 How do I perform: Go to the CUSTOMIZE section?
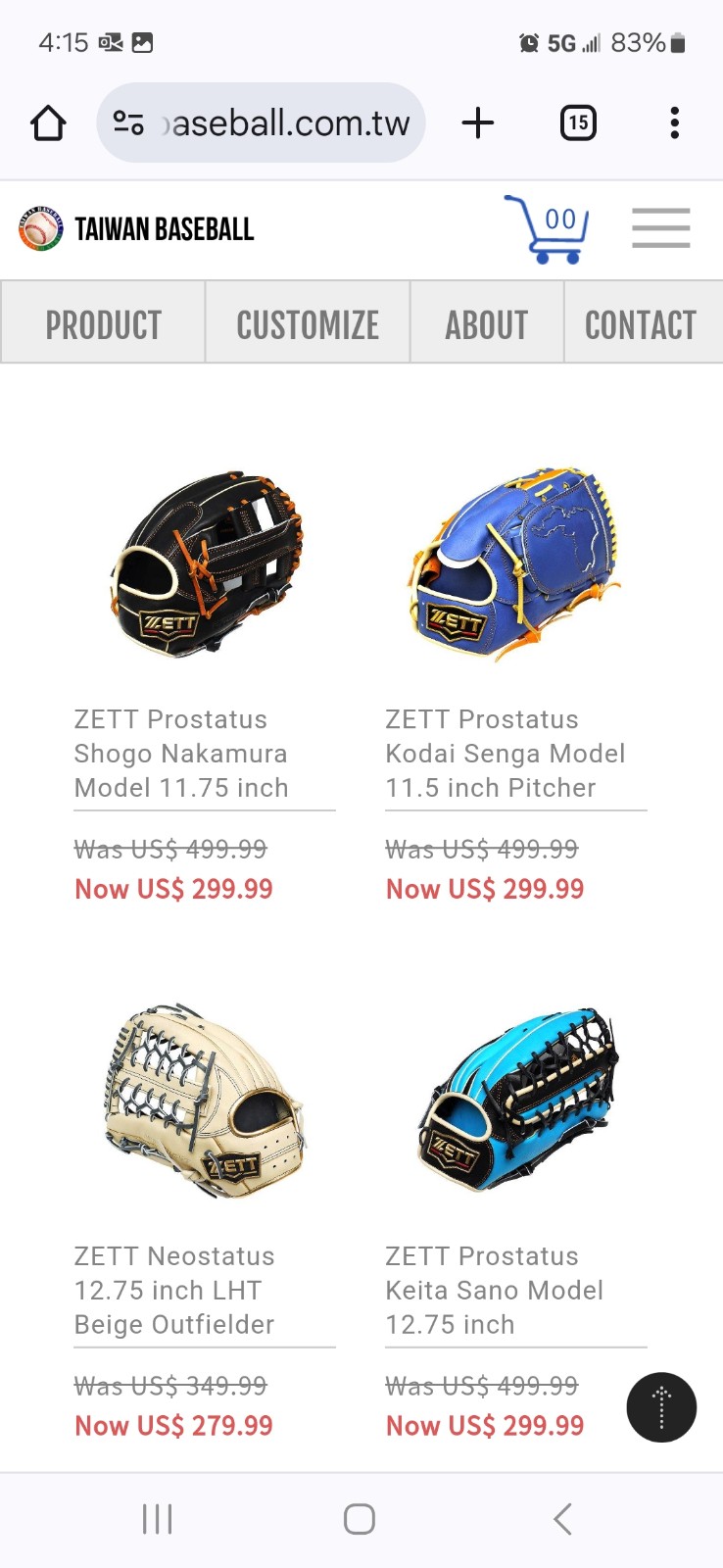pyautogui.click(x=308, y=324)
